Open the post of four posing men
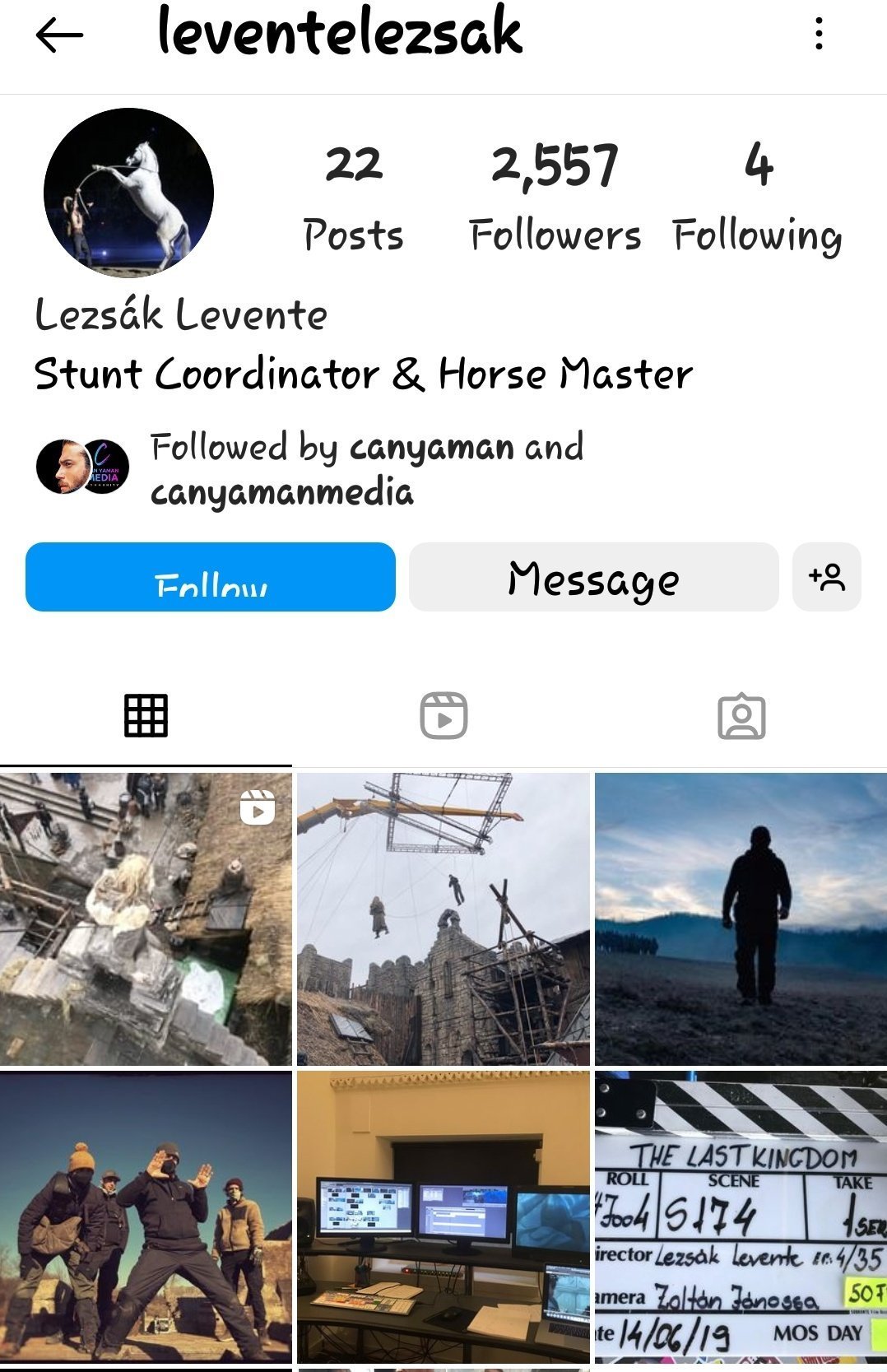887x1372 pixels. pyautogui.click(x=146, y=1216)
